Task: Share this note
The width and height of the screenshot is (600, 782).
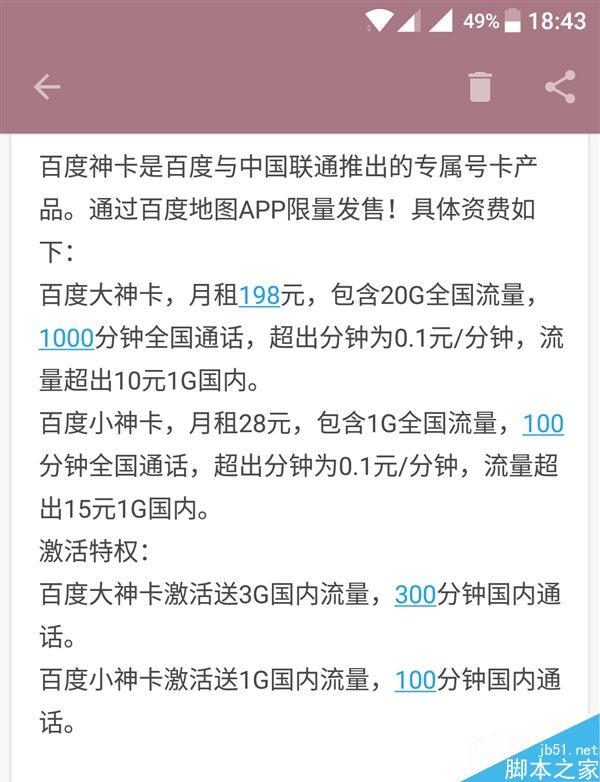Action: [560, 87]
